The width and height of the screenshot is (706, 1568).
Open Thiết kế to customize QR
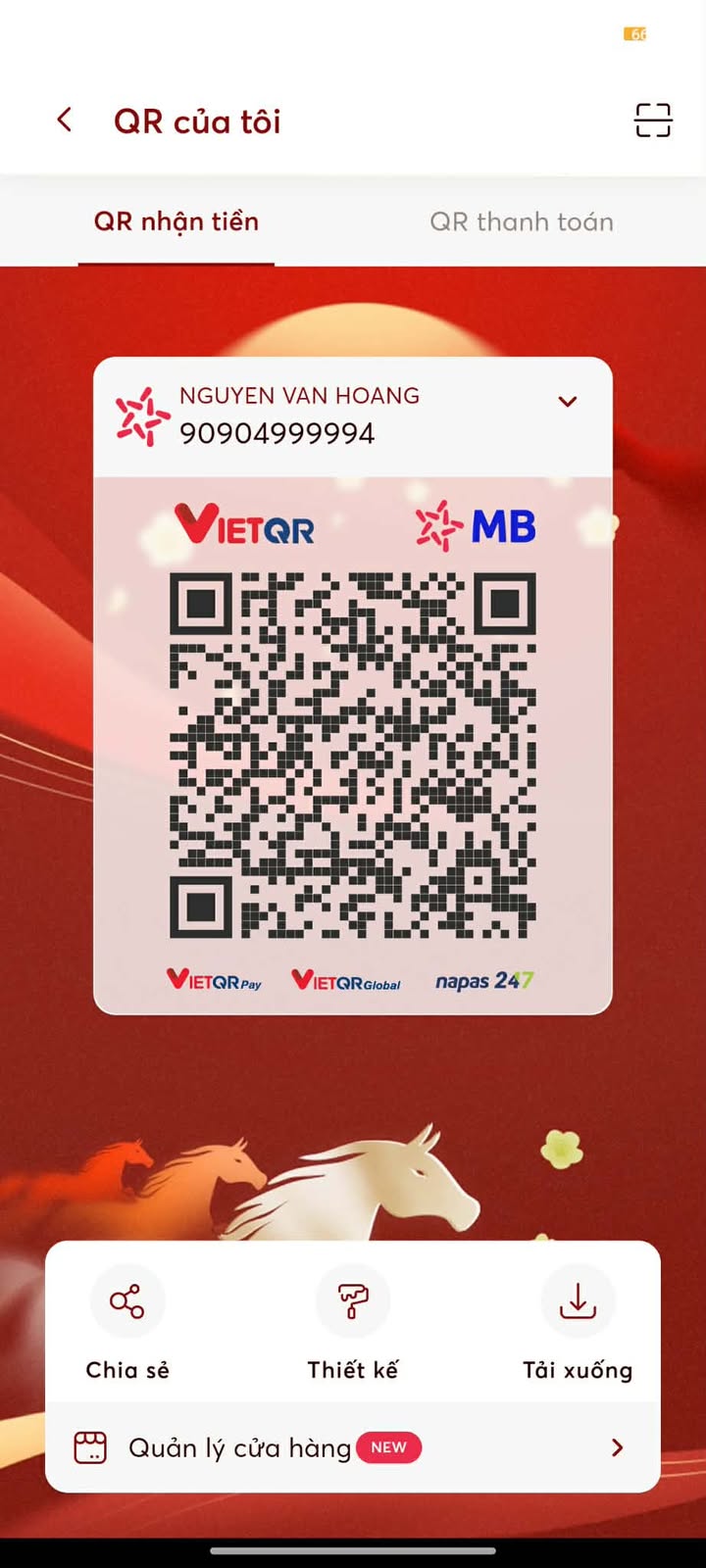pos(353,1303)
